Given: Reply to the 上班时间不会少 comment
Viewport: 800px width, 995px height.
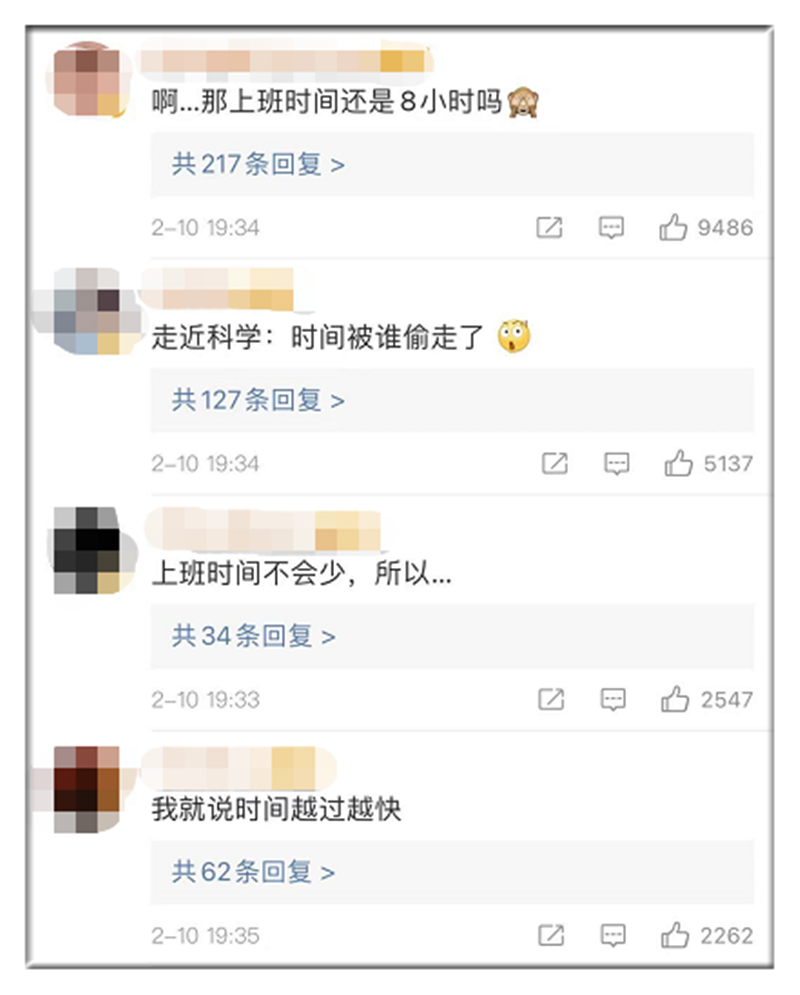Looking at the screenshot, I should [x=613, y=699].
